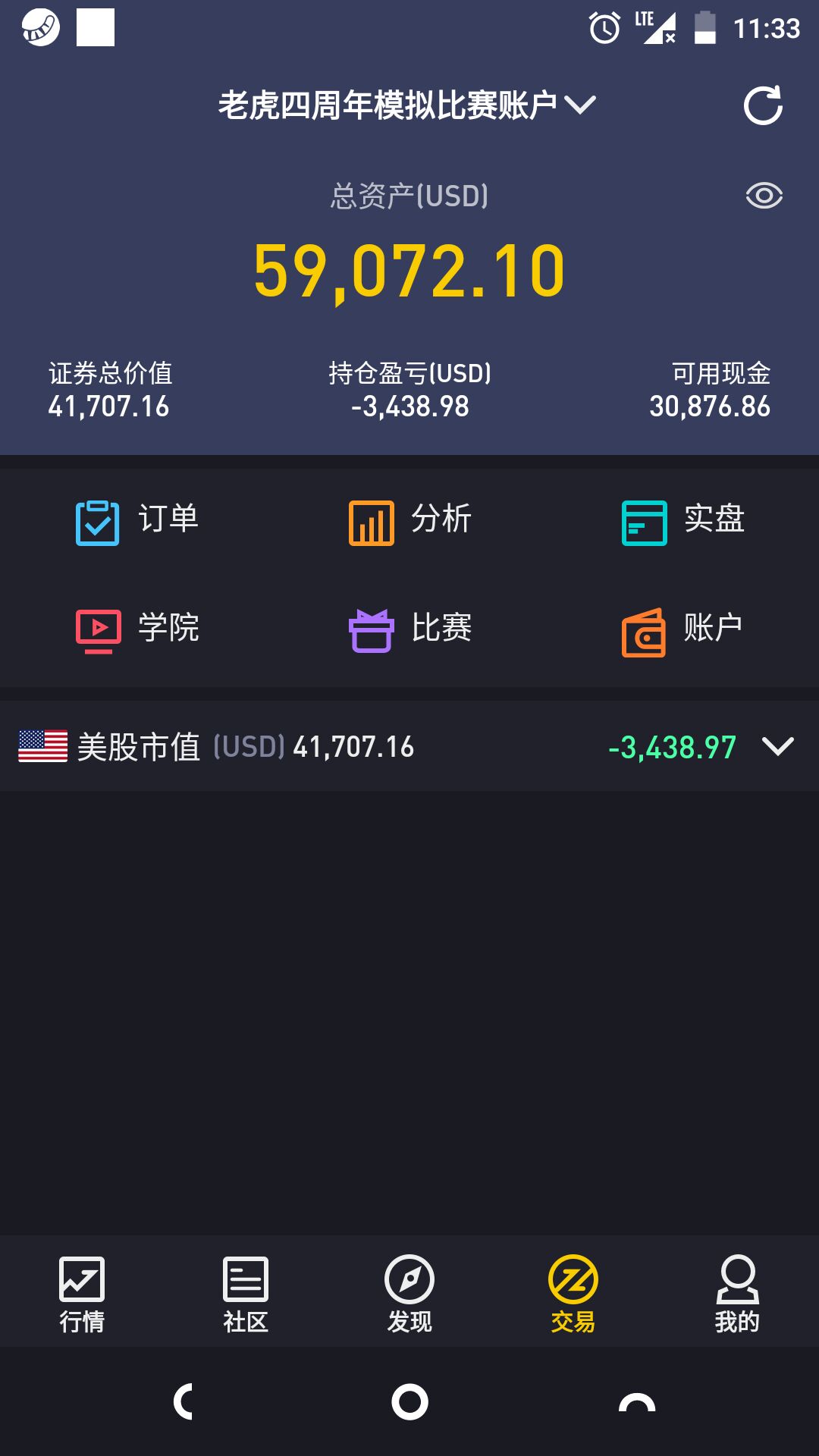Open 分析 analysis
The image size is (819, 1456).
(409, 522)
